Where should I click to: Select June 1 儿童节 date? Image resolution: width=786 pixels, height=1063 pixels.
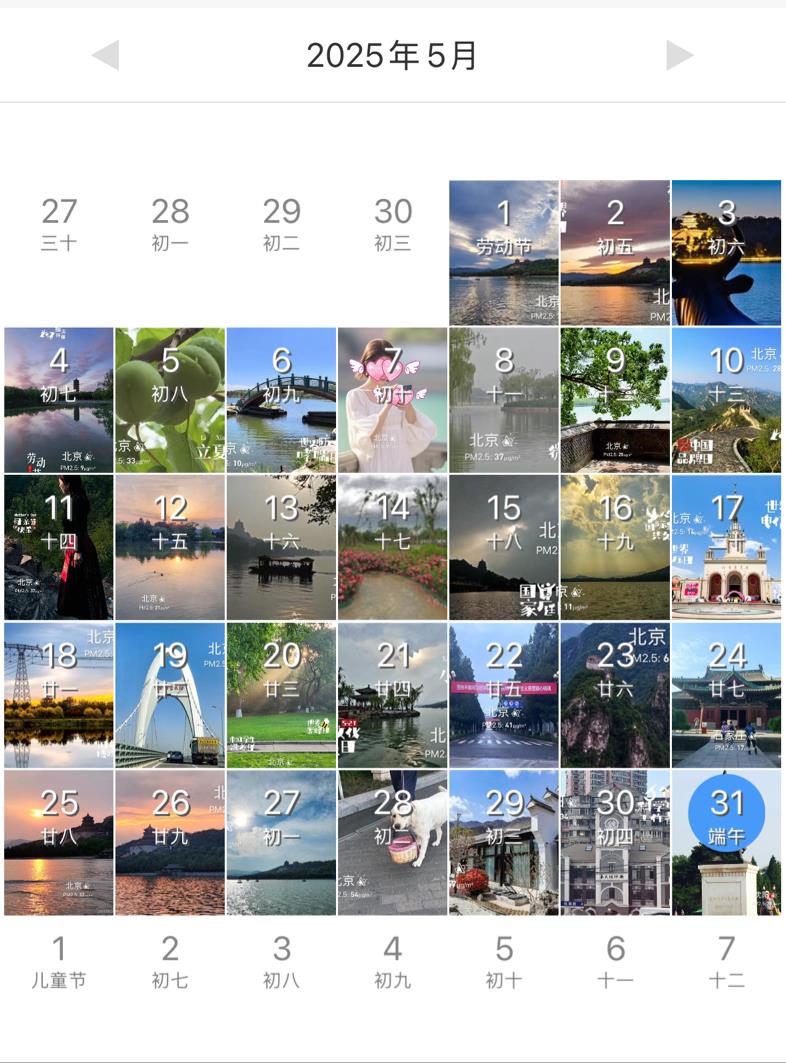click(59, 962)
